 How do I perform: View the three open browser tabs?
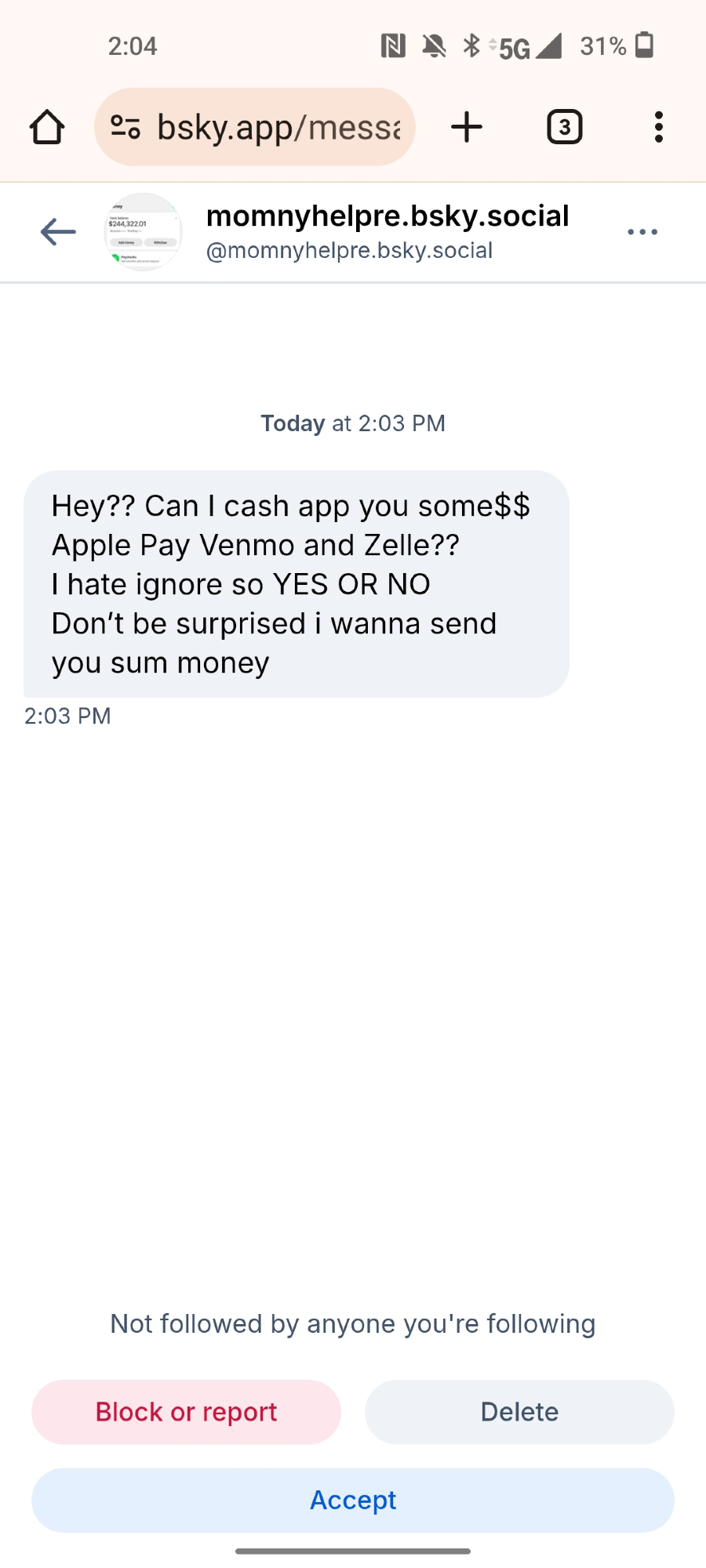point(564,127)
